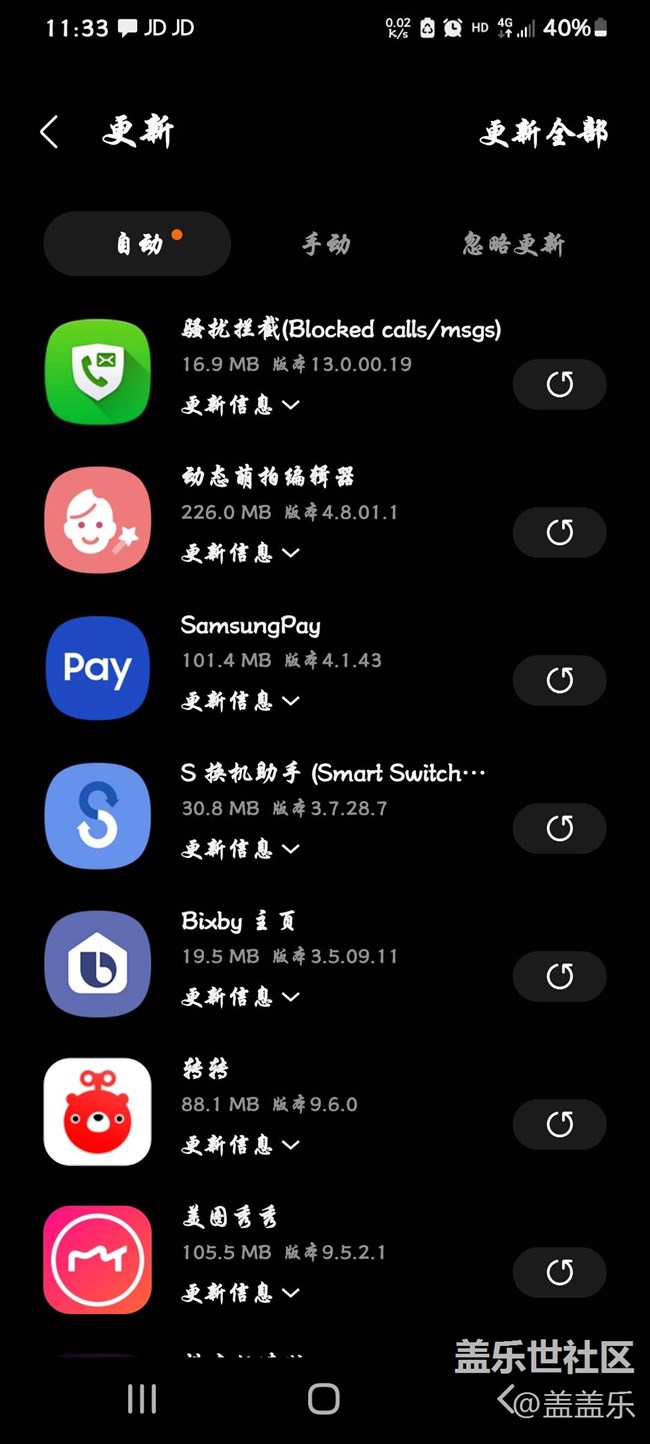This screenshot has width=650, height=1444.
Task: Update S 换机助手 (Smart Switch)
Action: coord(559,828)
